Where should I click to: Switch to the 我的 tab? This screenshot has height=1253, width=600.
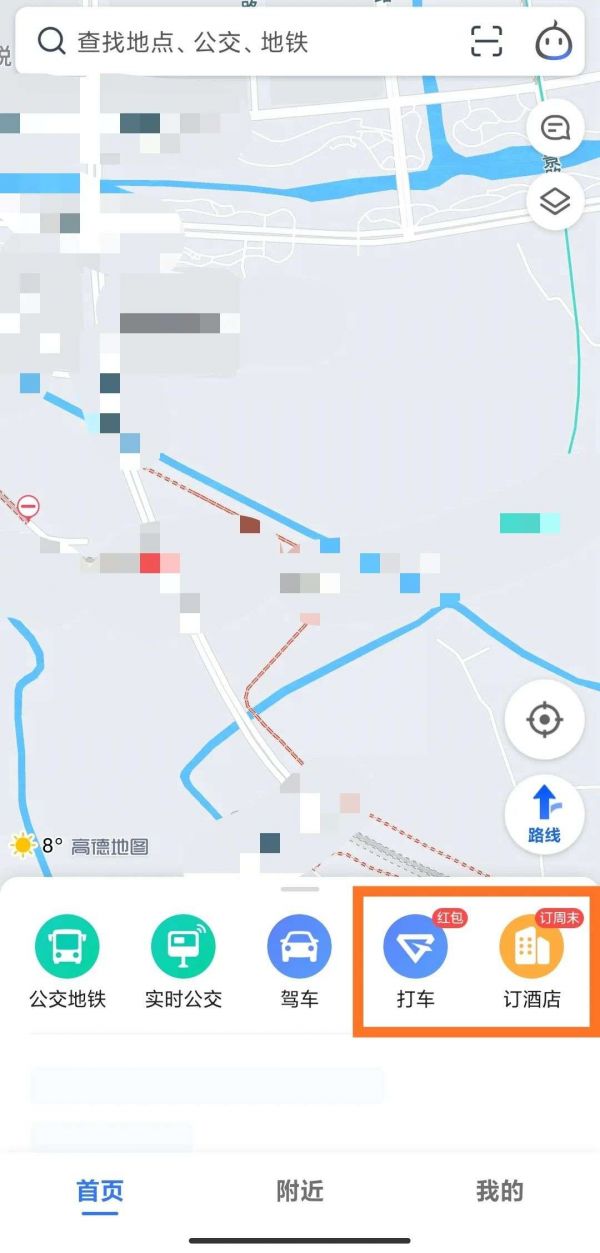pyautogui.click(x=499, y=1191)
